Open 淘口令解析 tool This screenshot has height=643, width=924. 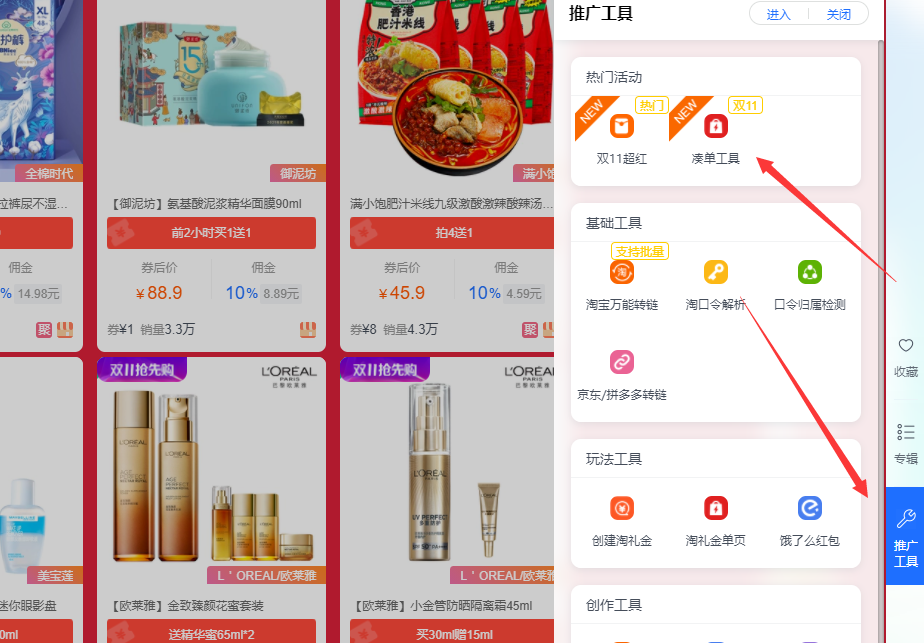[x=715, y=283]
